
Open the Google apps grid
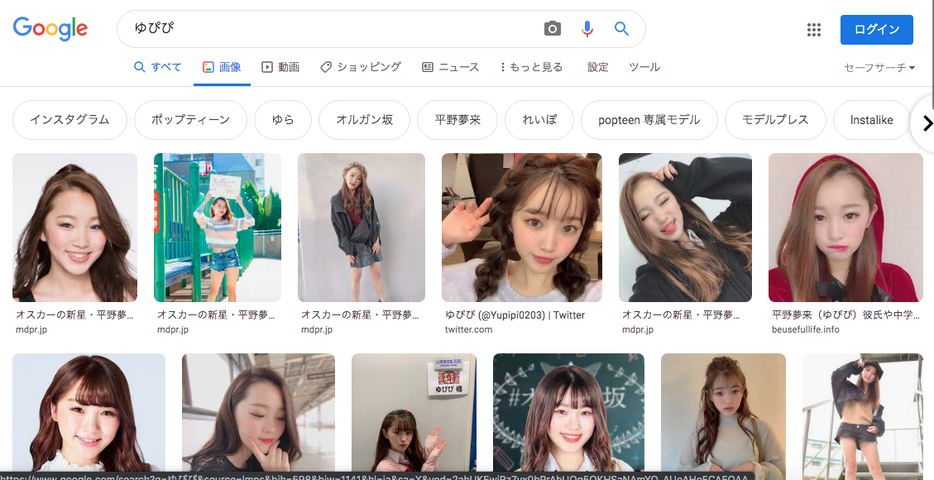click(814, 29)
